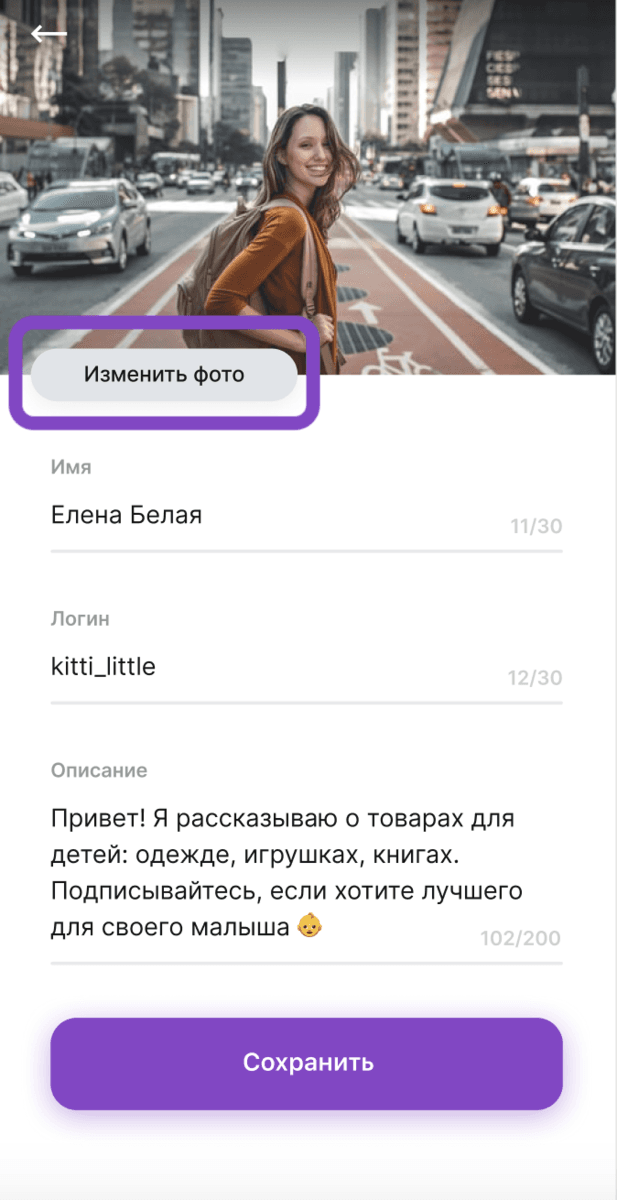617x1200 pixels.
Task: Save the profile with Сохранить
Action: (x=307, y=1063)
